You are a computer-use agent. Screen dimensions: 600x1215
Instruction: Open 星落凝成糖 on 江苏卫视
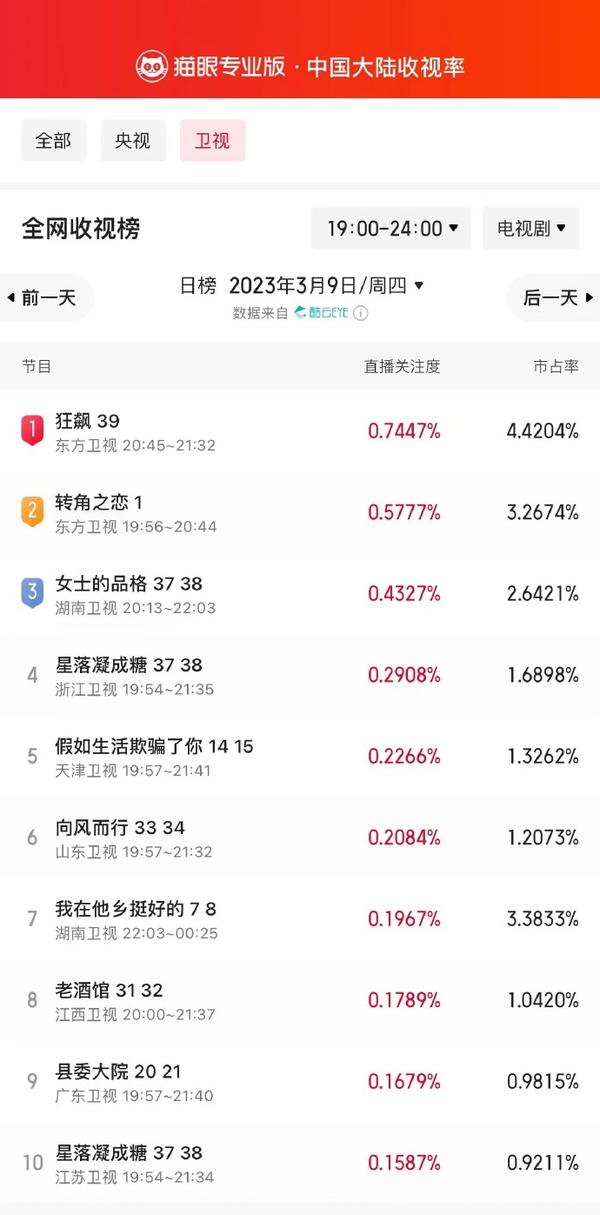pos(300,1163)
